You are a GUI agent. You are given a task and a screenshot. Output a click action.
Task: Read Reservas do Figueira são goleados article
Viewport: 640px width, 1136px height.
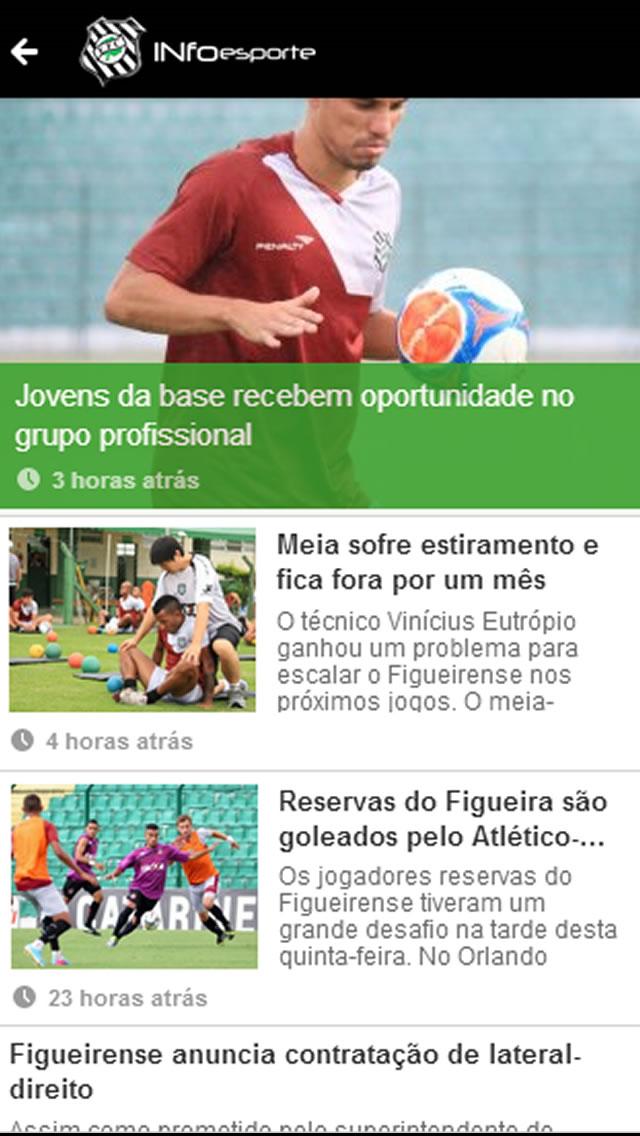441,818
